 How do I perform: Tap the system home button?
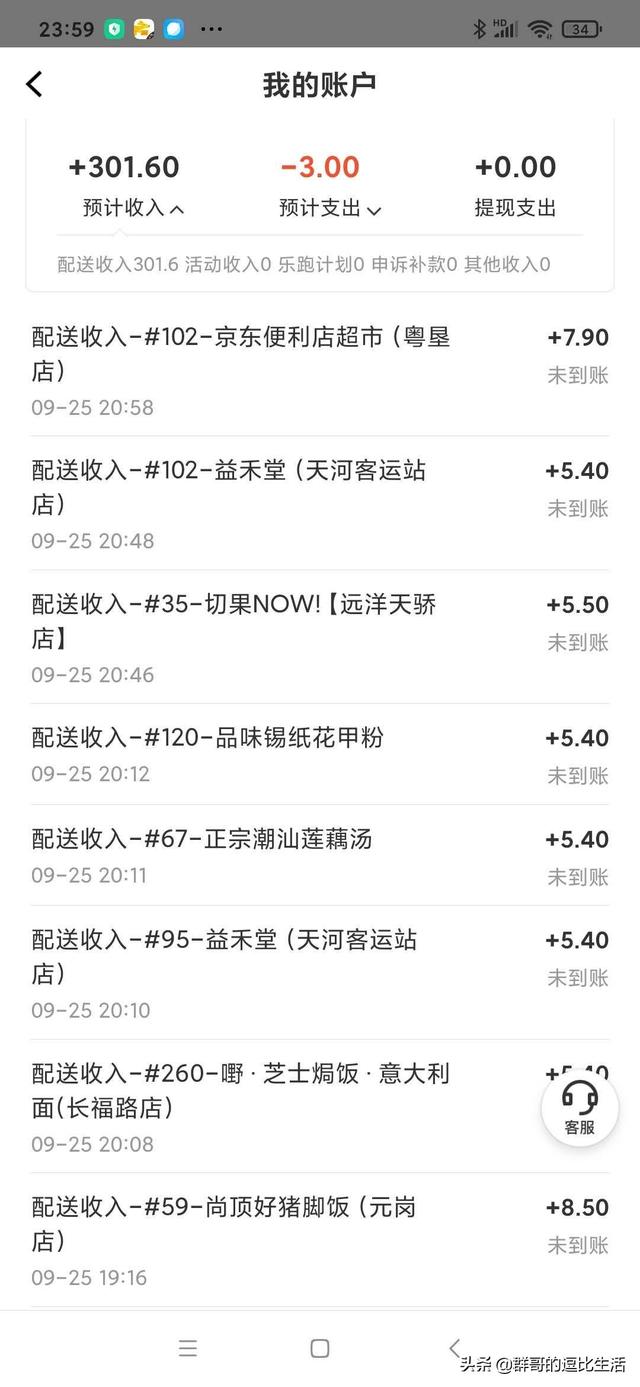[320, 1348]
